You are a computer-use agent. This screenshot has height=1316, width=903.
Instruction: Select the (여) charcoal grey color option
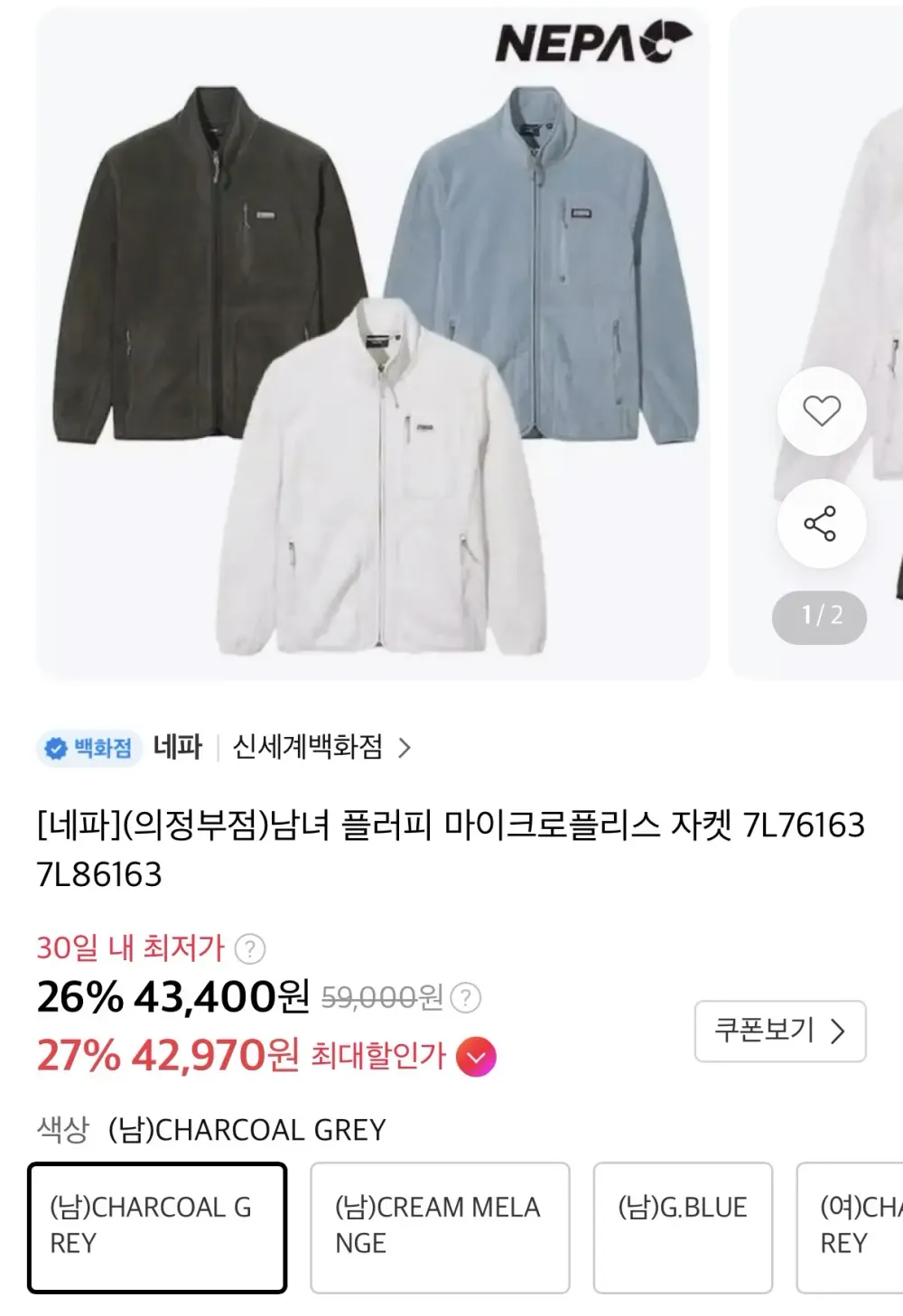coord(850,1227)
